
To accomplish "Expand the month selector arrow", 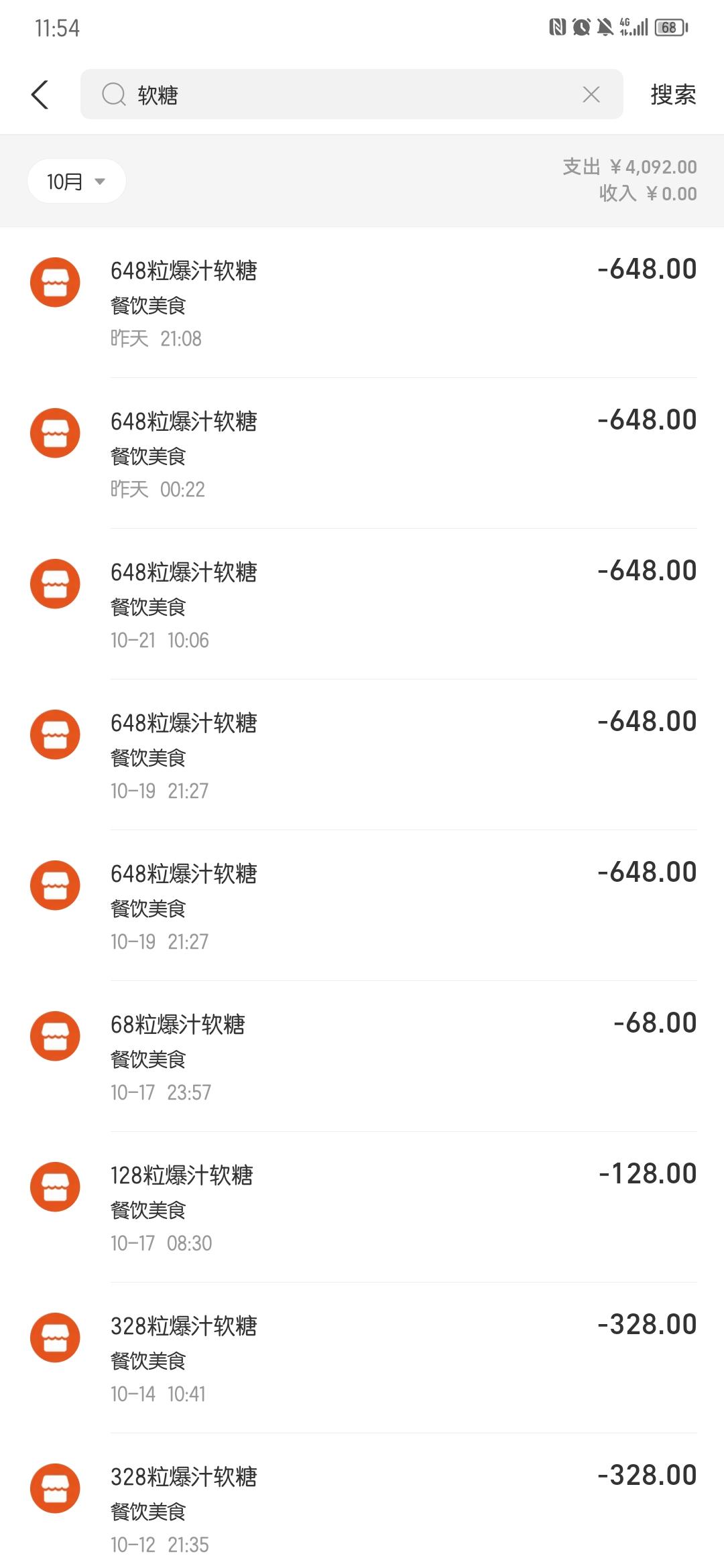I will click(99, 182).
